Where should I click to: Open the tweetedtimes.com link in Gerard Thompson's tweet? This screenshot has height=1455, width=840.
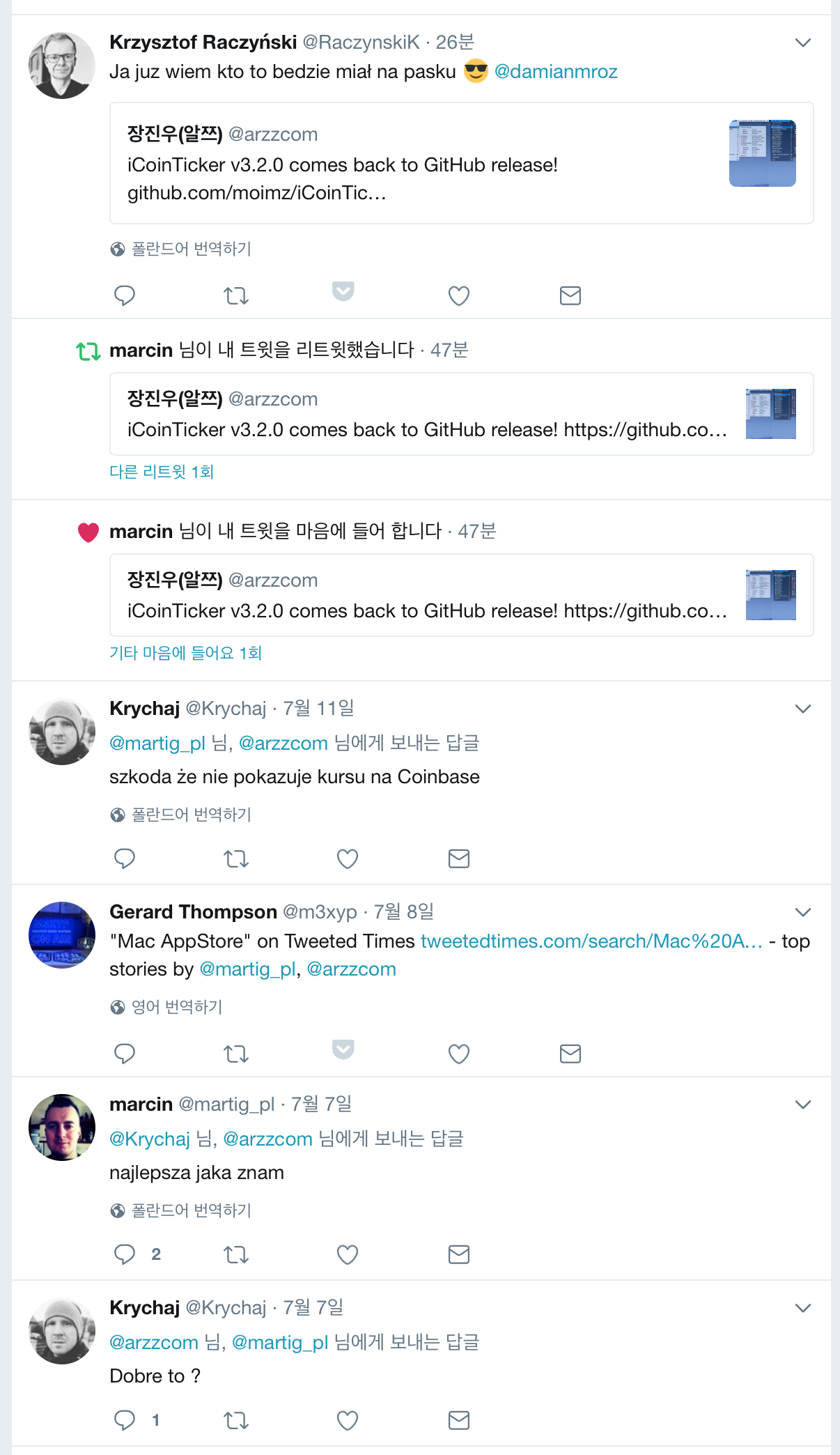pyautogui.click(x=591, y=941)
